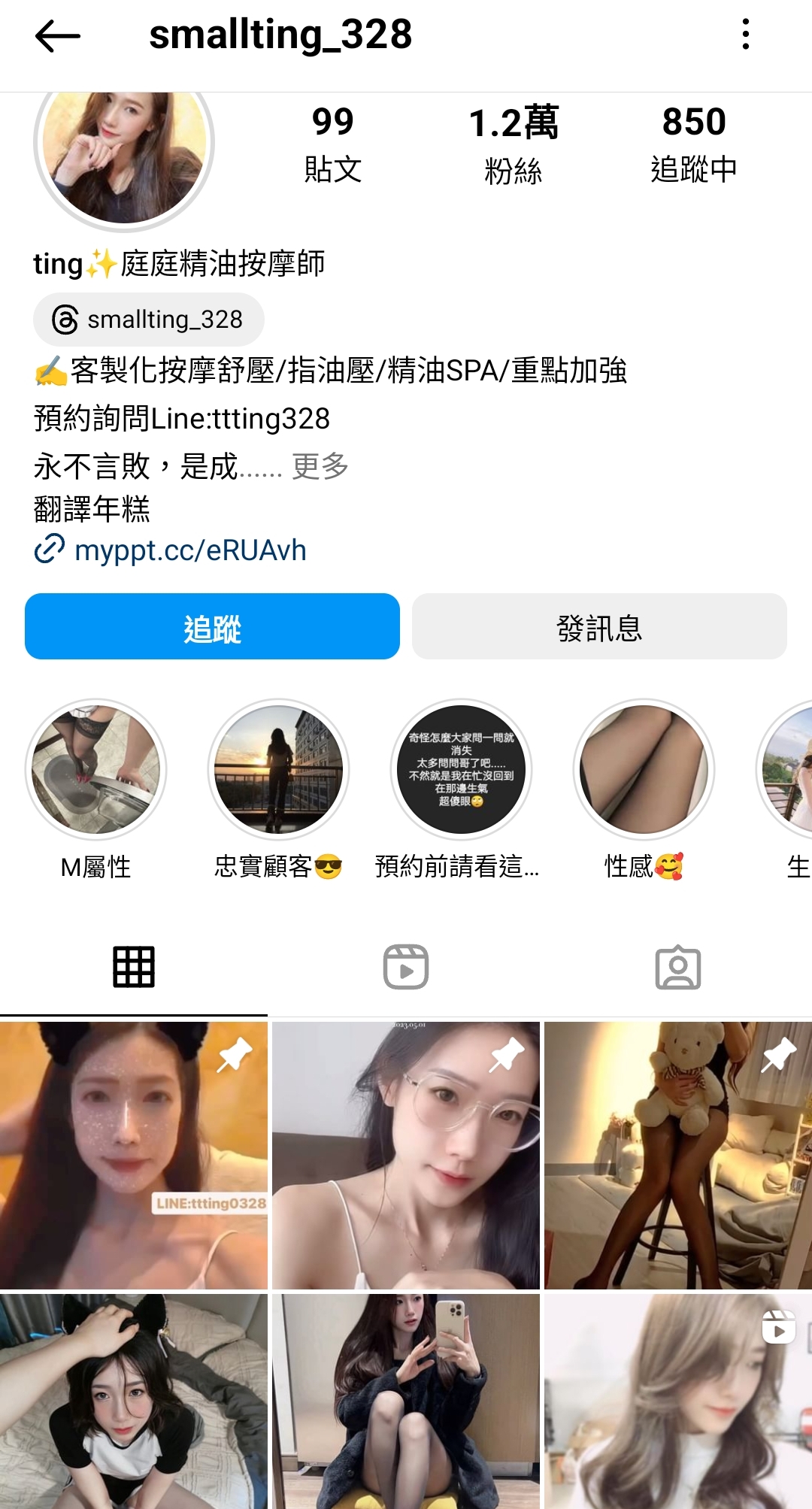Open the 預約前請看這 story highlight
This screenshot has height=1509, width=812.
(461, 789)
